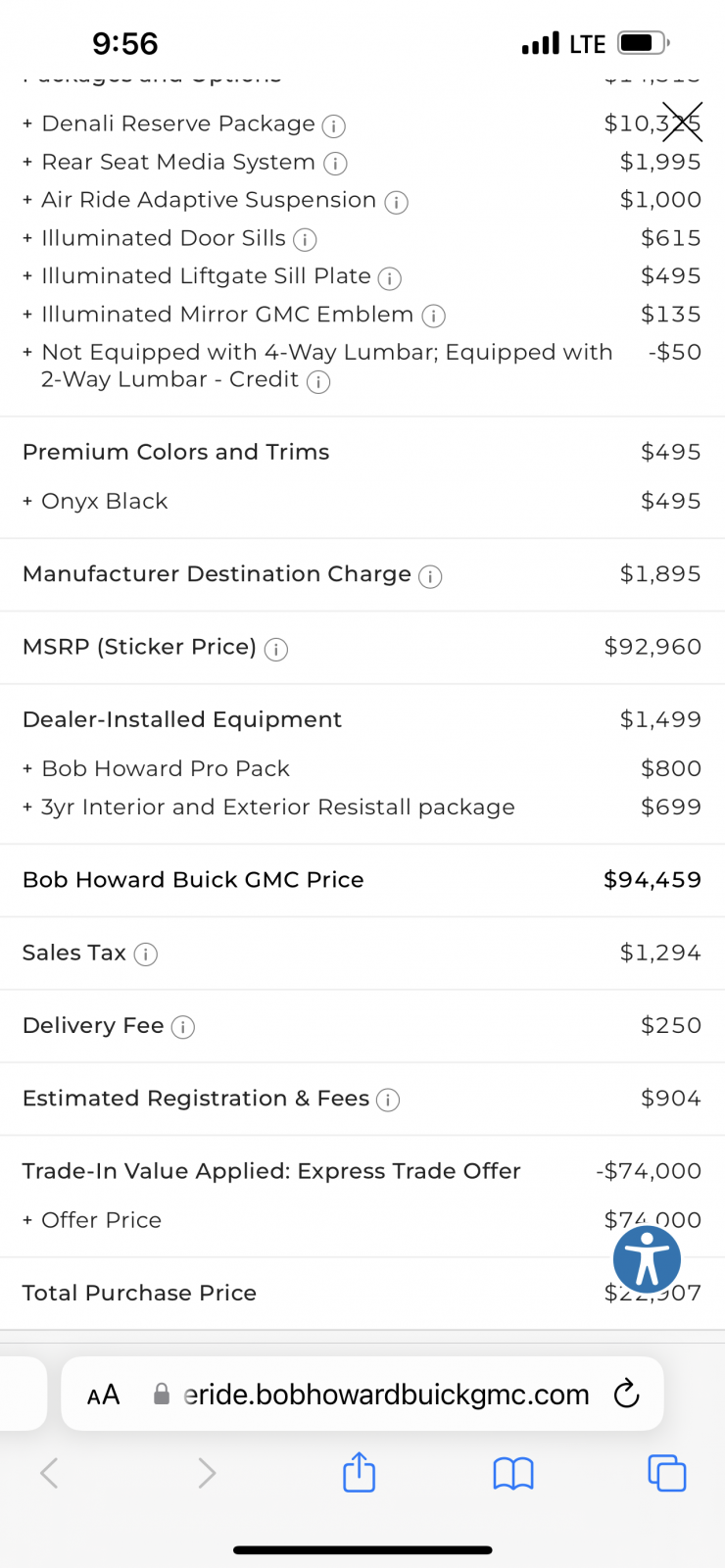Open Safari bookmarks
Screen dimensions: 725x1568
tap(513, 1473)
